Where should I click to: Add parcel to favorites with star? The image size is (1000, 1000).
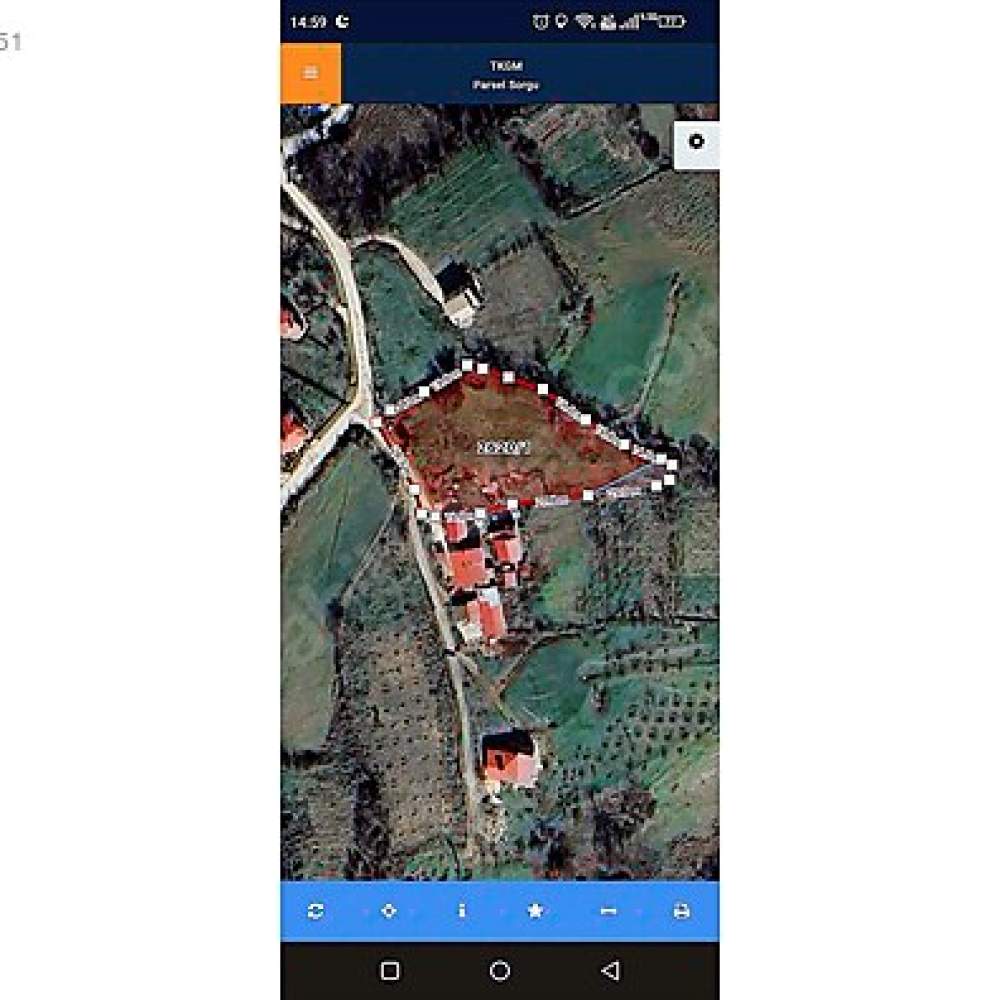click(535, 911)
